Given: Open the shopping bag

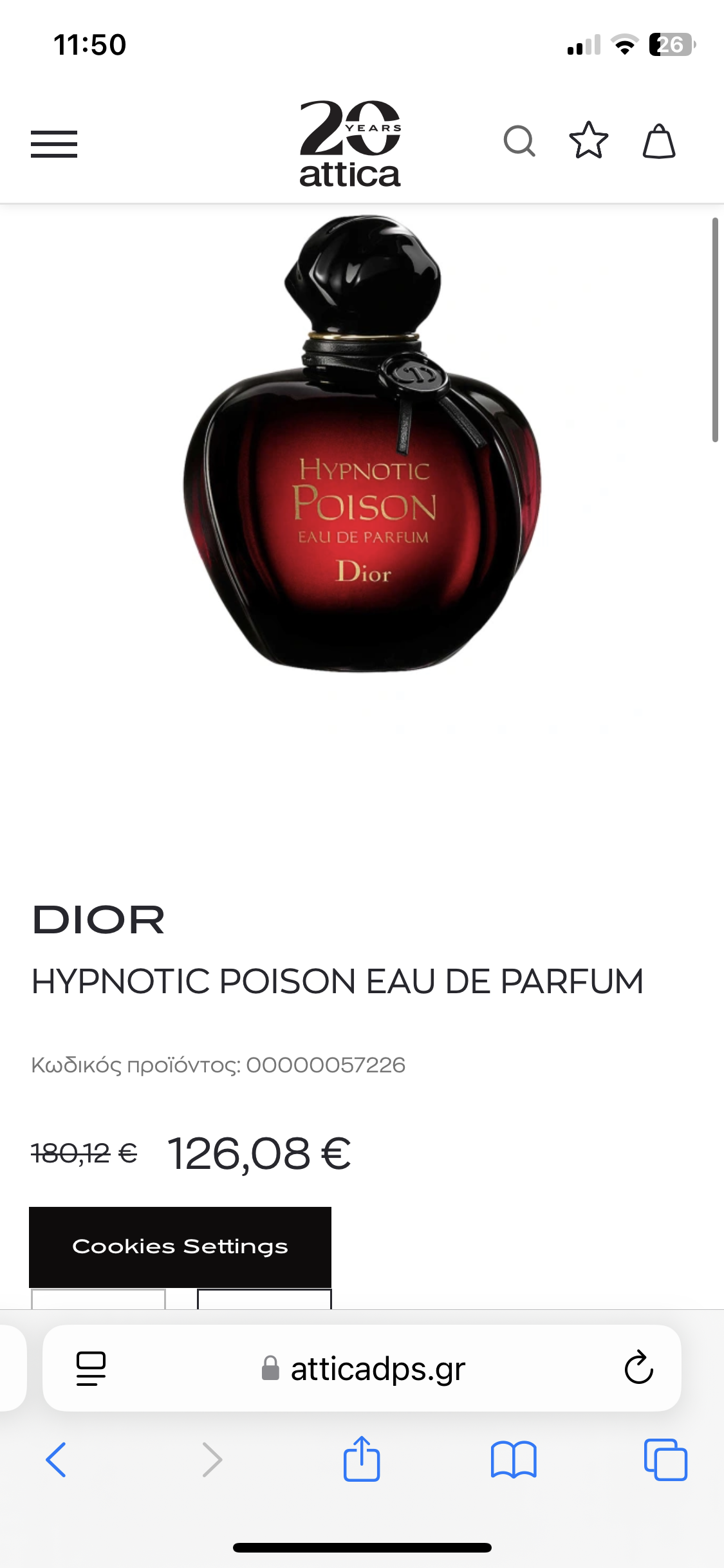Looking at the screenshot, I should (659, 141).
